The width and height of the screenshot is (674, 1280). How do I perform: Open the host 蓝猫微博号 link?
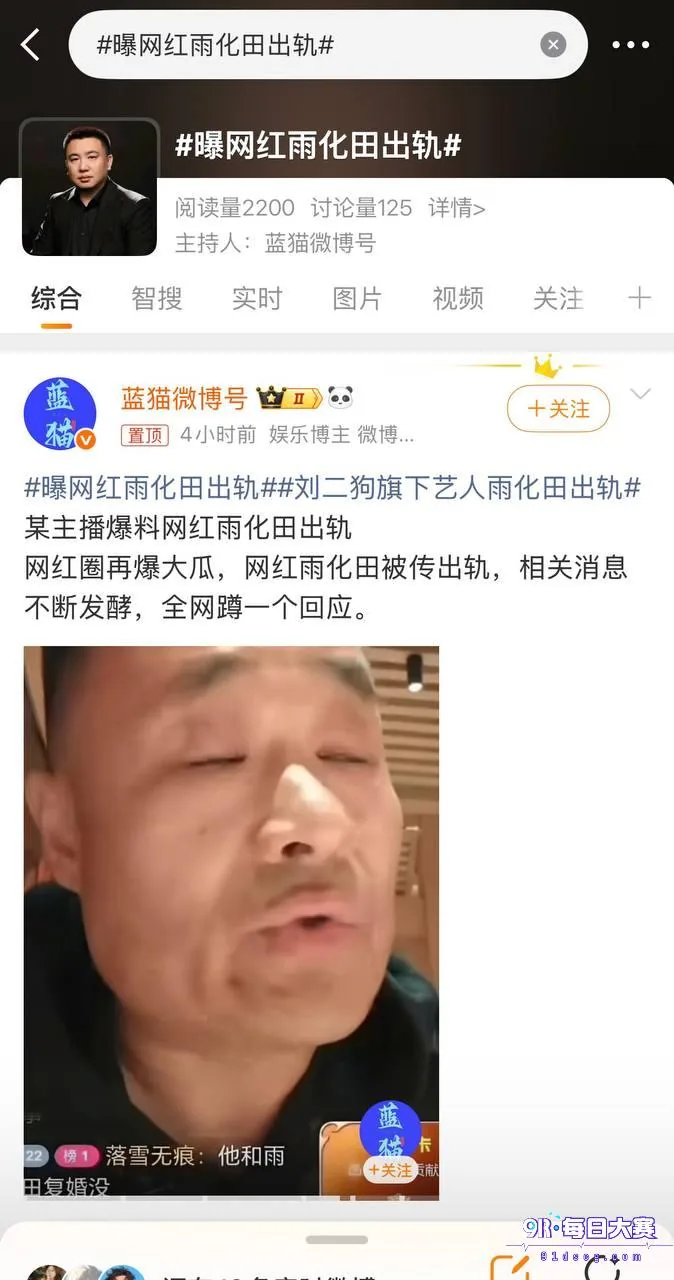point(320,243)
